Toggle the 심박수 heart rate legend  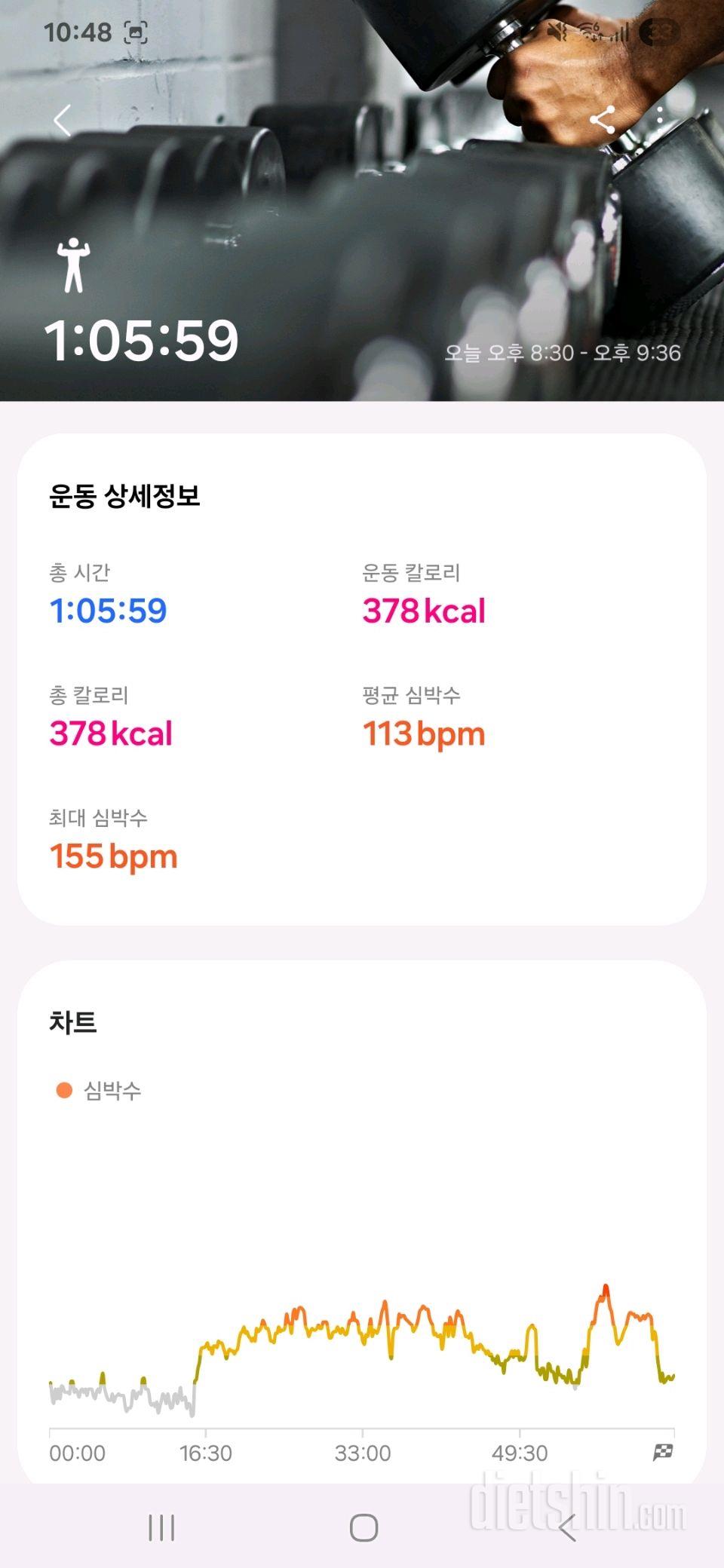pyautogui.click(x=98, y=1089)
